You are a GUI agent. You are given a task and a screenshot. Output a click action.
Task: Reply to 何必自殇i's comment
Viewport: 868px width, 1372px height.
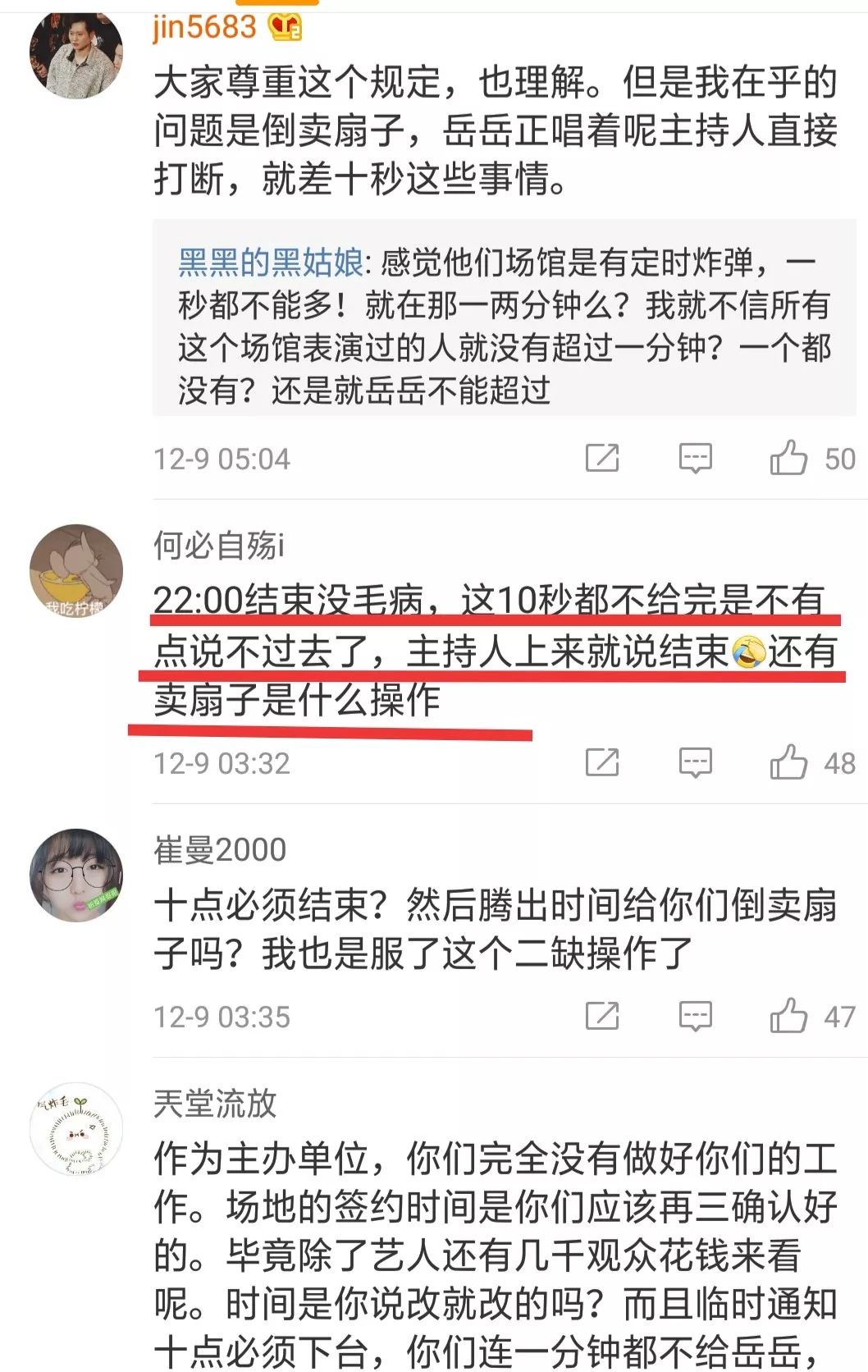point(695,762)
